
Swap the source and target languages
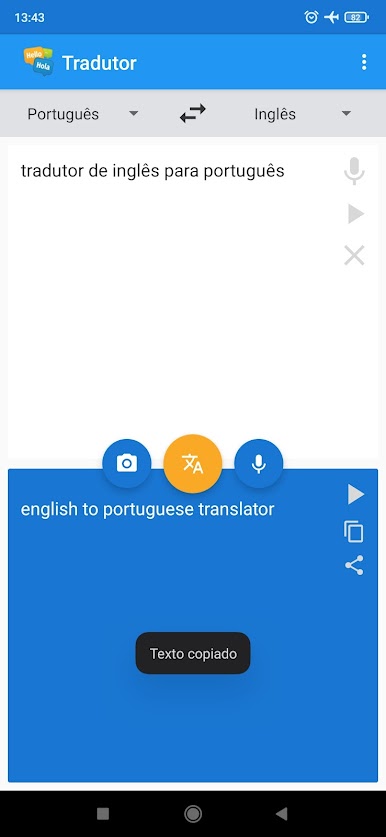coord(193,114)
